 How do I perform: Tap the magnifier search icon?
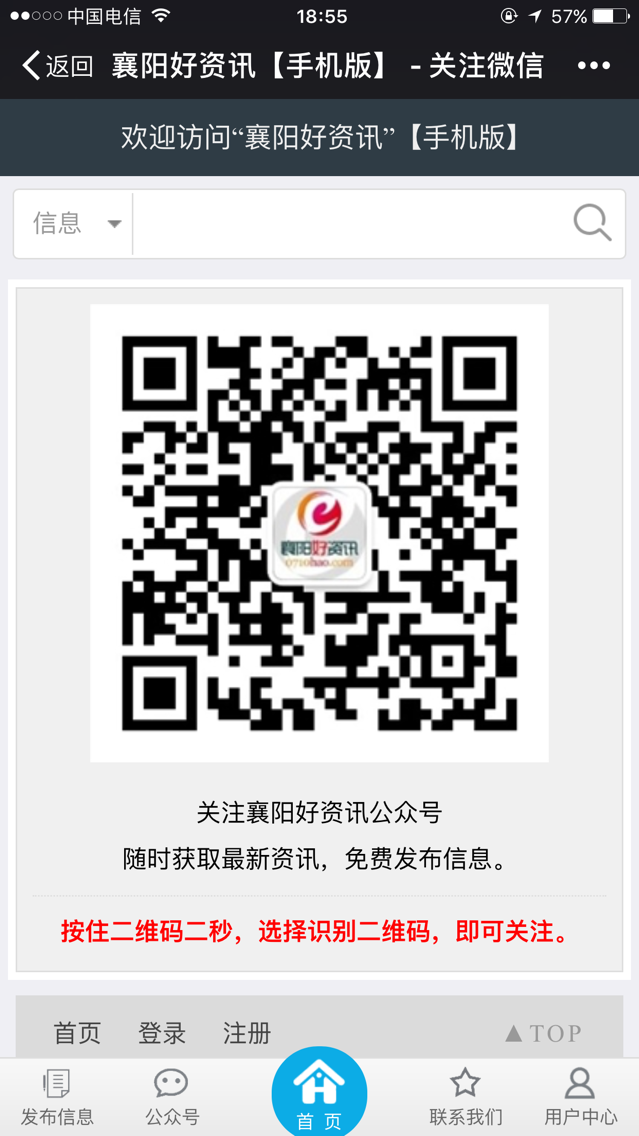click(x=592, y=223)
